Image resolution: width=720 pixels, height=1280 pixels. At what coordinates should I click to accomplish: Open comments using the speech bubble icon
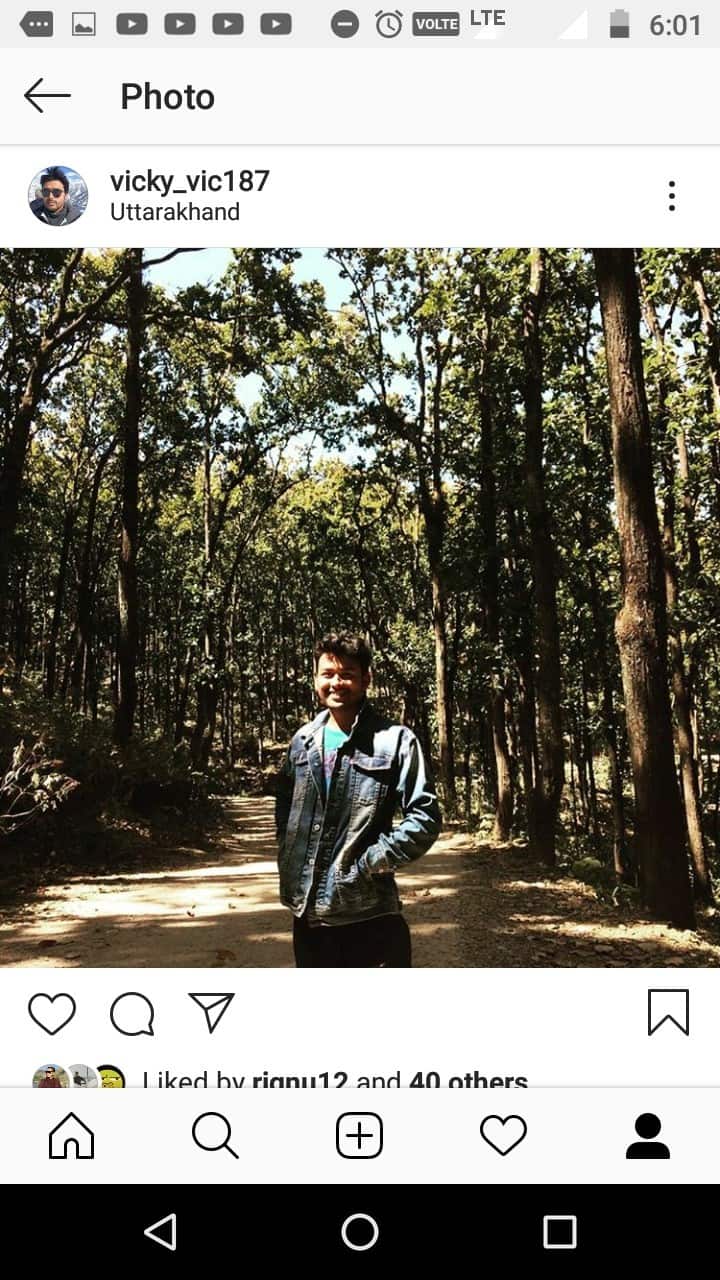click(x=131, y=1012)
